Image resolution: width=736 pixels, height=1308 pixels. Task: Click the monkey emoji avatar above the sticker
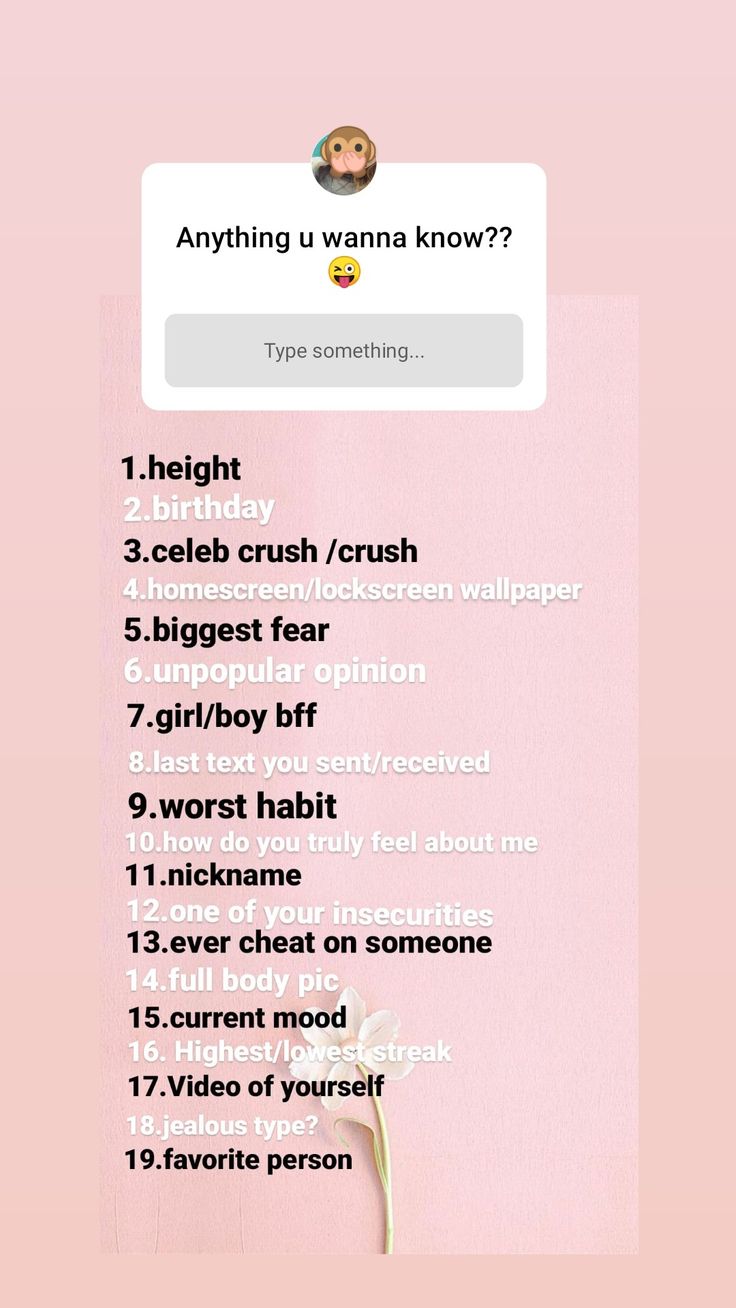(x=345, y=160)
